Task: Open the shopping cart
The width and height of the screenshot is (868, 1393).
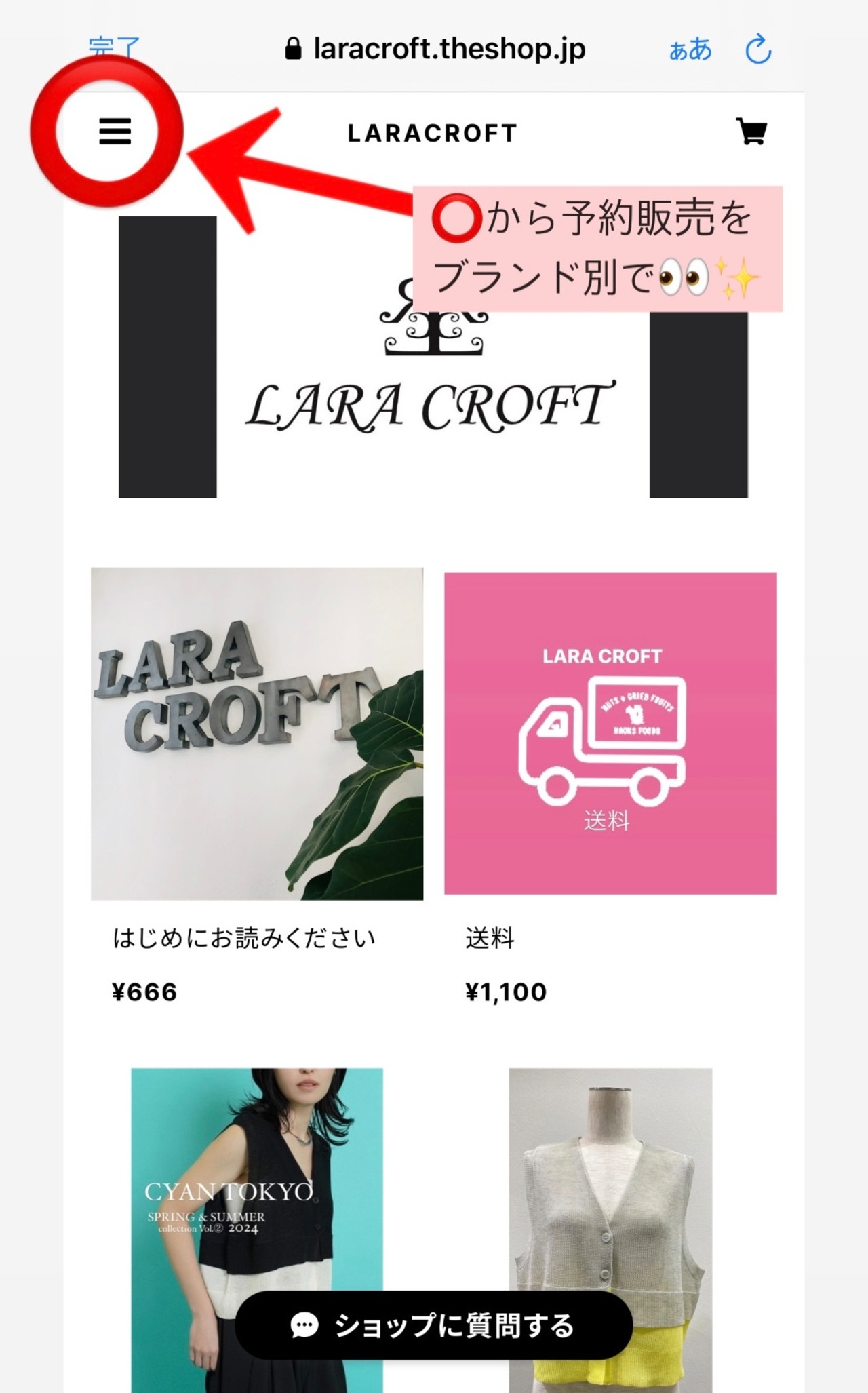Action: (751, 132)
